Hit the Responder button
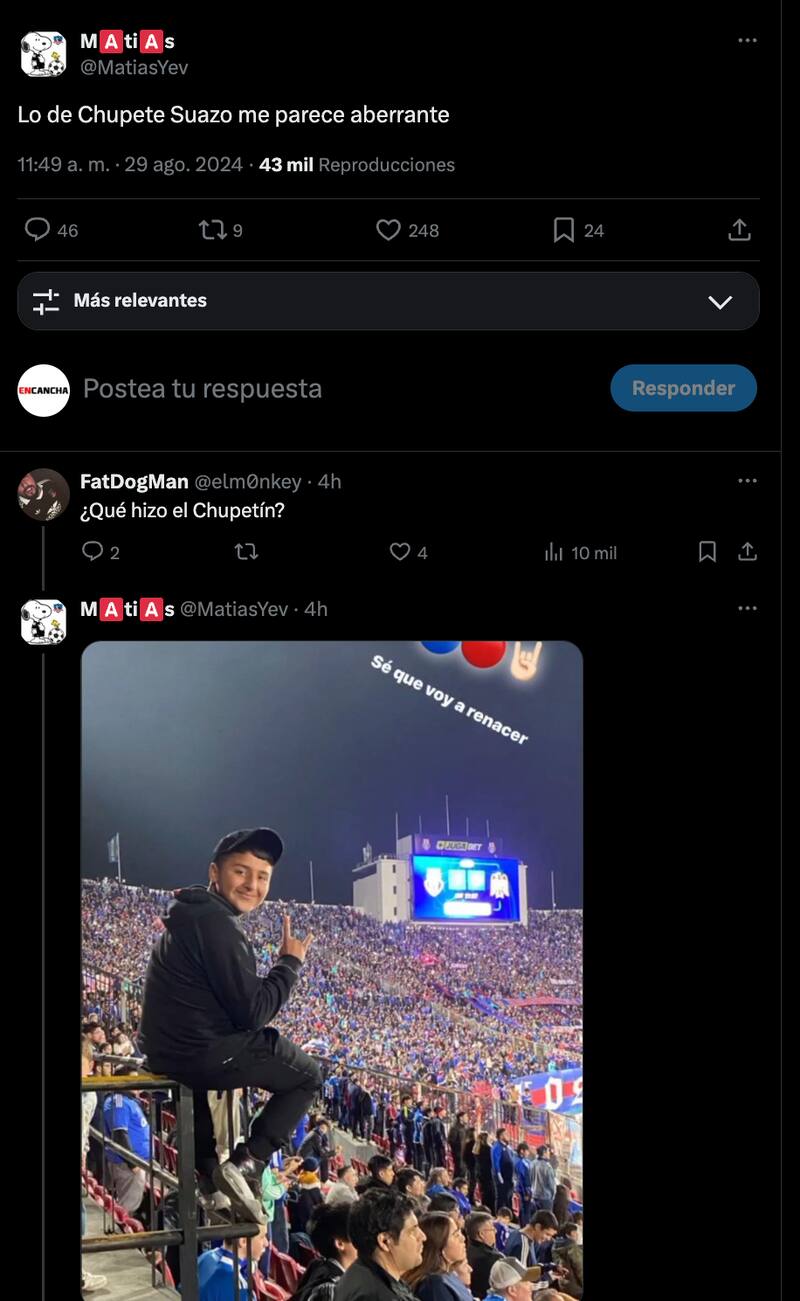Screen dimensions: 800x1301 pos(683,388)
